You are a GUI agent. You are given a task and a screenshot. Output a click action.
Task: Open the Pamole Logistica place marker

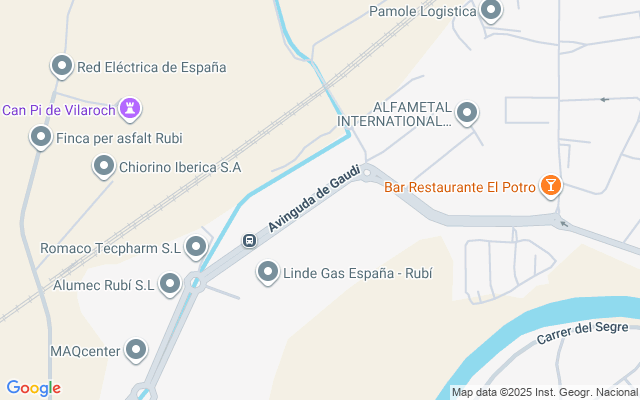(x=490, y=12)
